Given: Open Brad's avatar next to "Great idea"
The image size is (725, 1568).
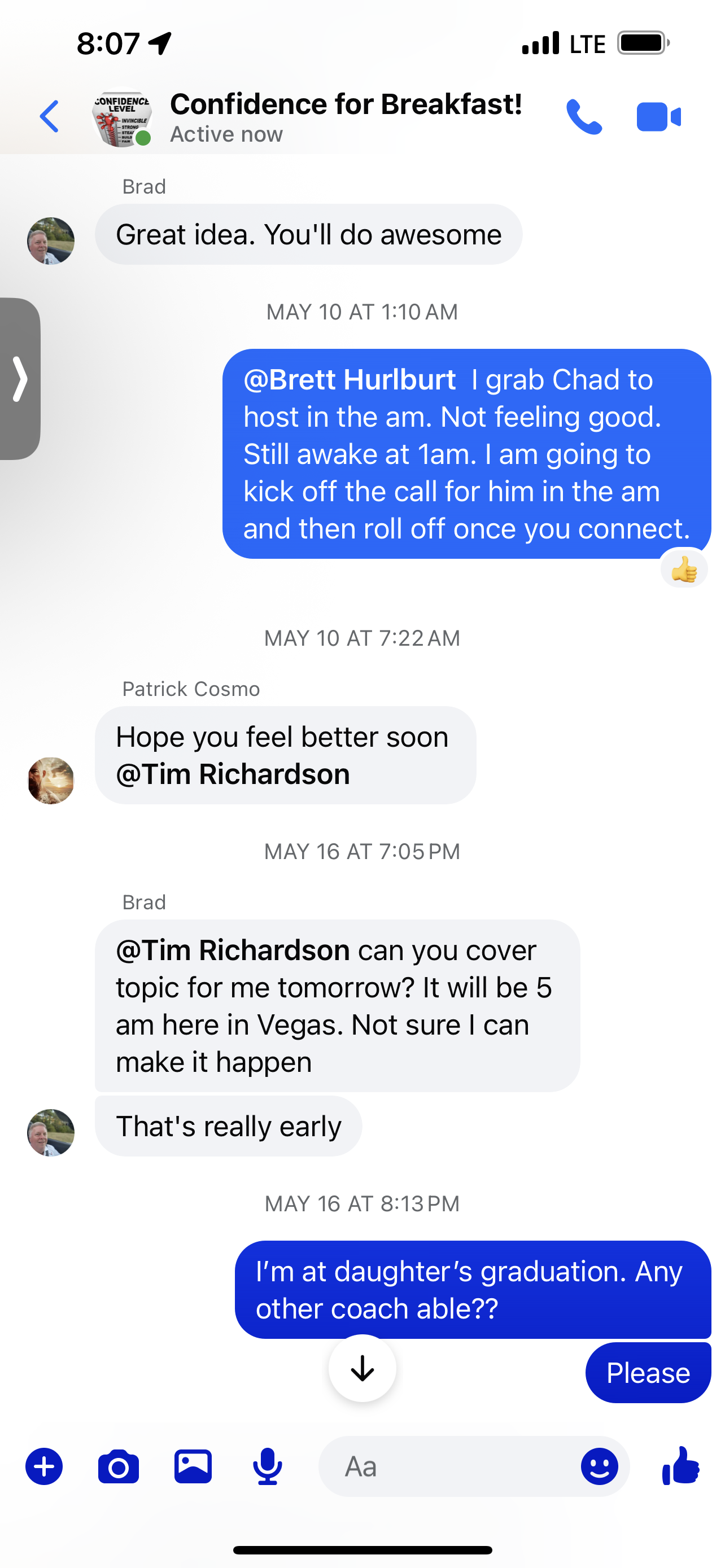Looking at the screenshot, I should (51, 241).
